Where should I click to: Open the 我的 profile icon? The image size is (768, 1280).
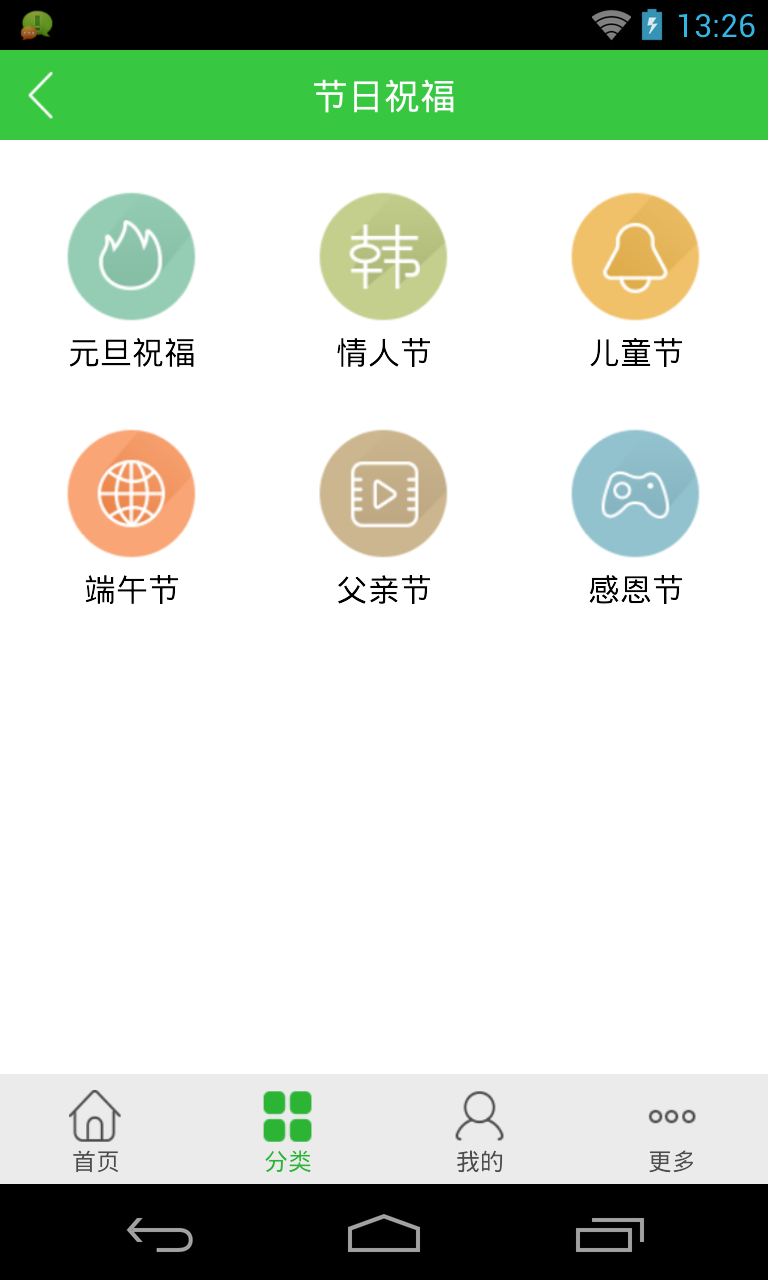[479, 1113]
